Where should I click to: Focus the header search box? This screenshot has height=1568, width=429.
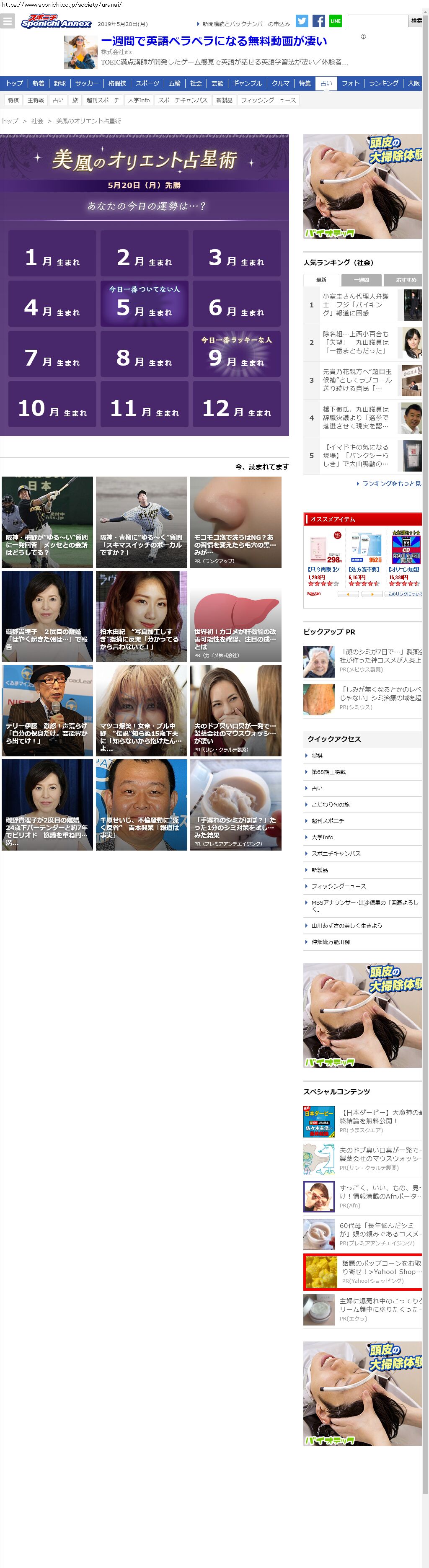[x=377, y=21]
